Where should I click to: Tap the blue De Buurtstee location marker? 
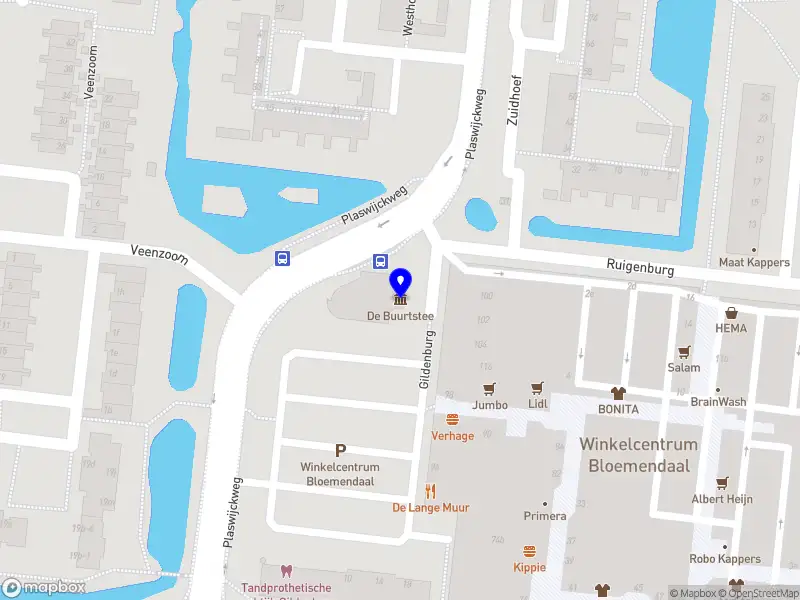pyautogui.click(x=400, y=284)
